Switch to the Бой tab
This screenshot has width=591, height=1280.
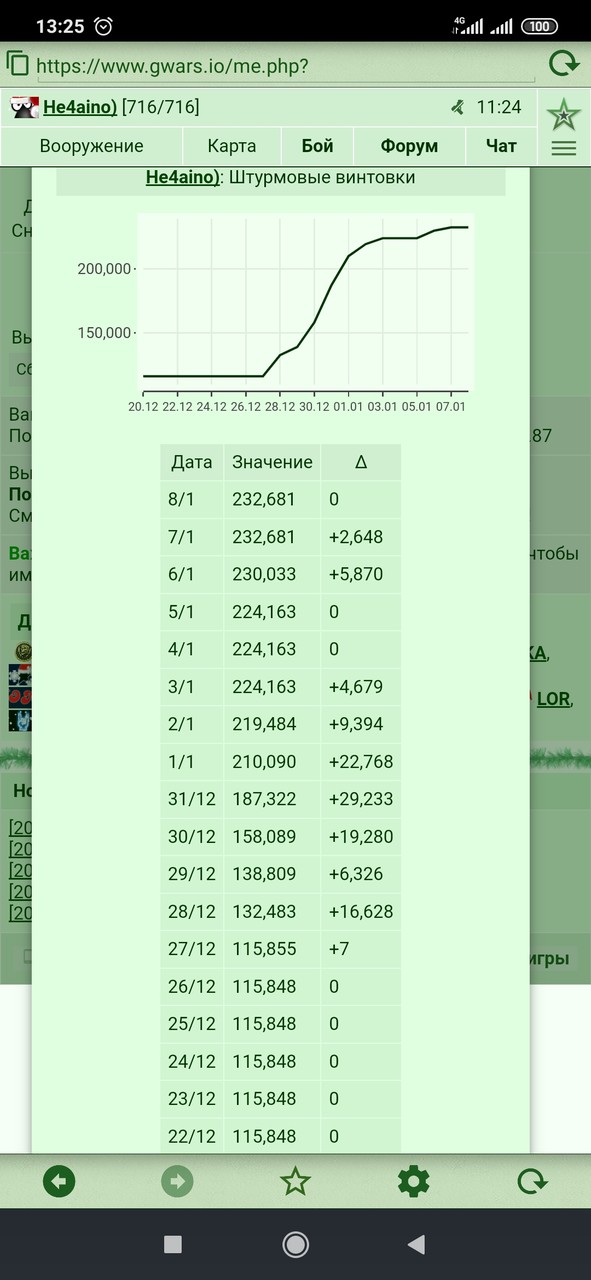coord(318,146)
